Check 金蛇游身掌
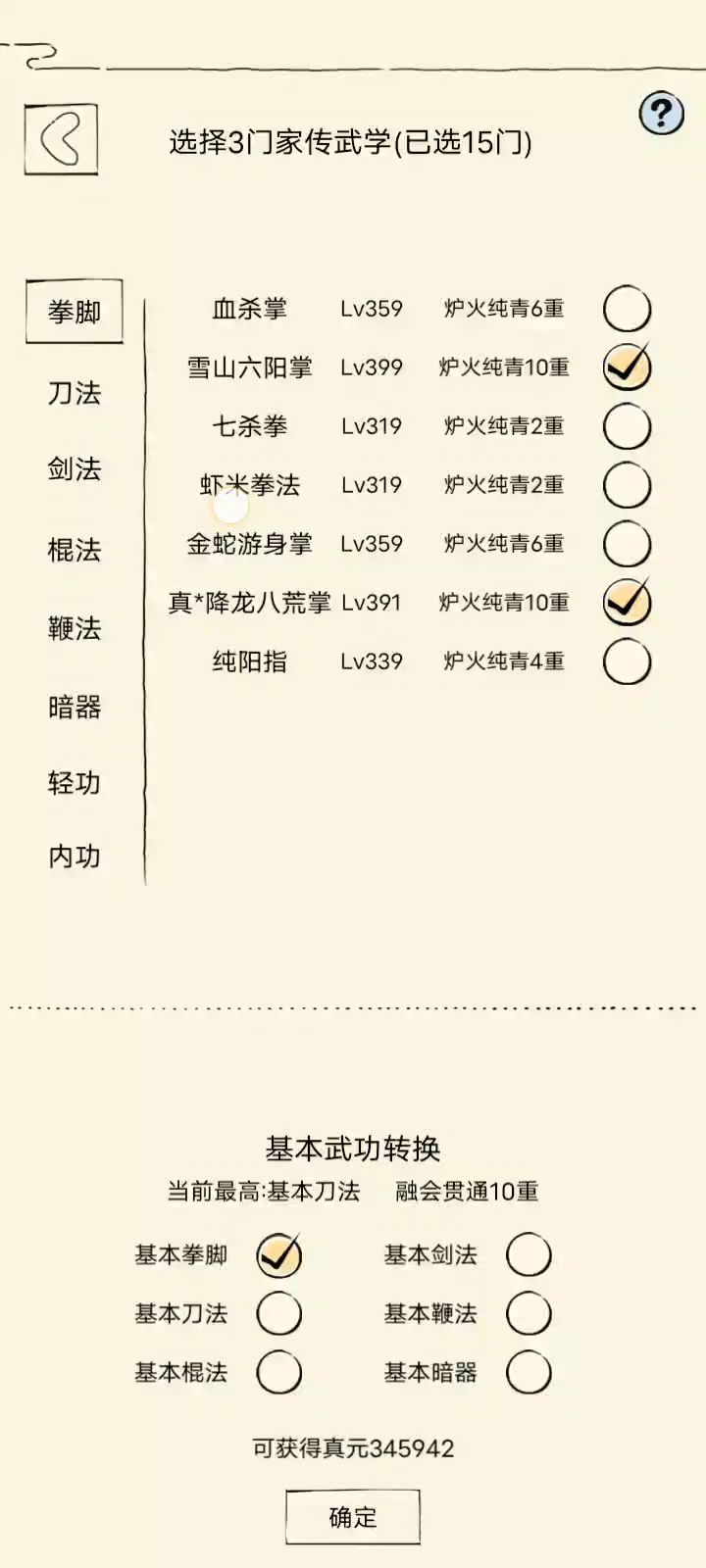This screenshot has height=1568, width=706. [x=627, y=545]
